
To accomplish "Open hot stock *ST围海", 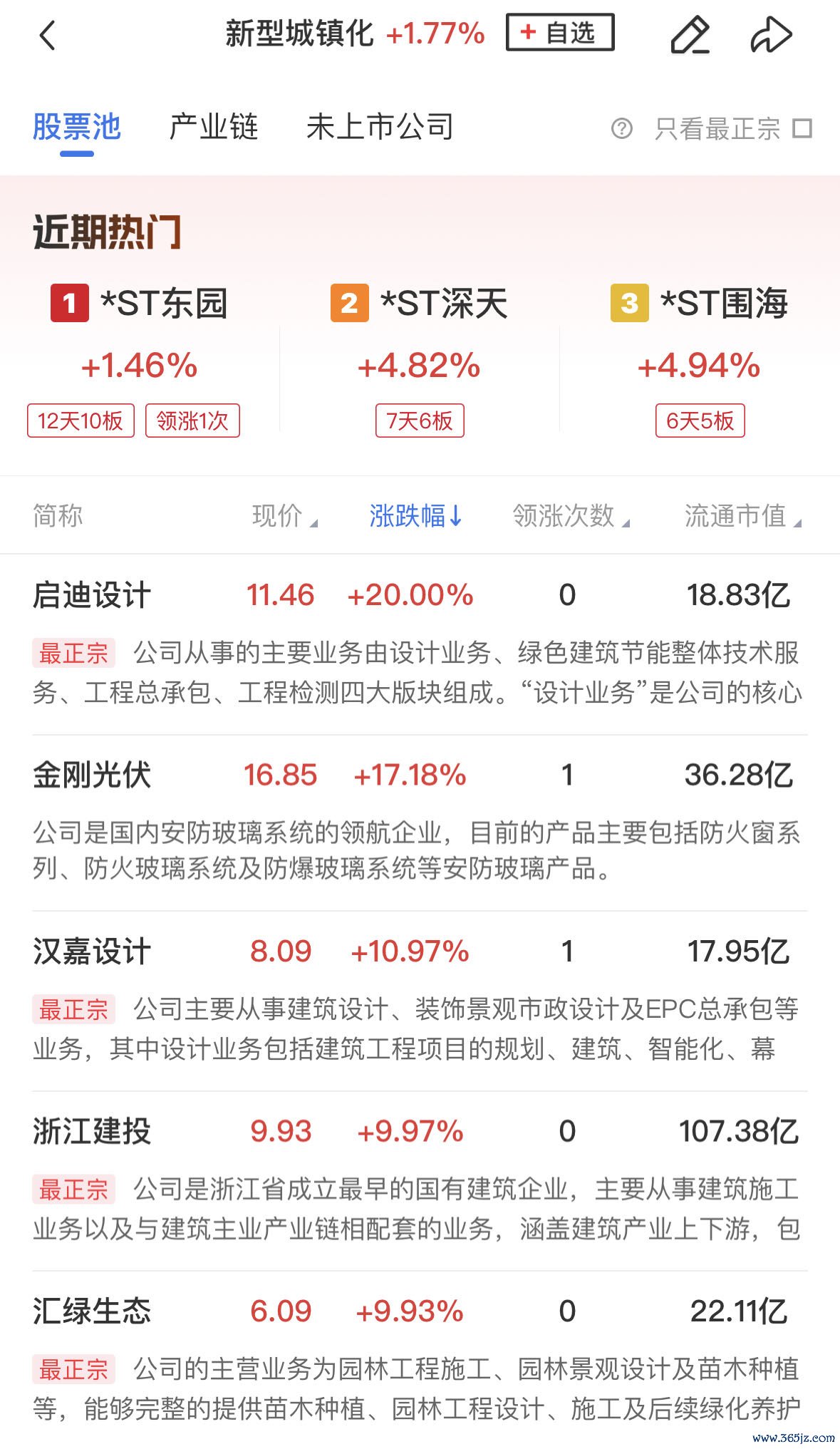I will point(700,304).
